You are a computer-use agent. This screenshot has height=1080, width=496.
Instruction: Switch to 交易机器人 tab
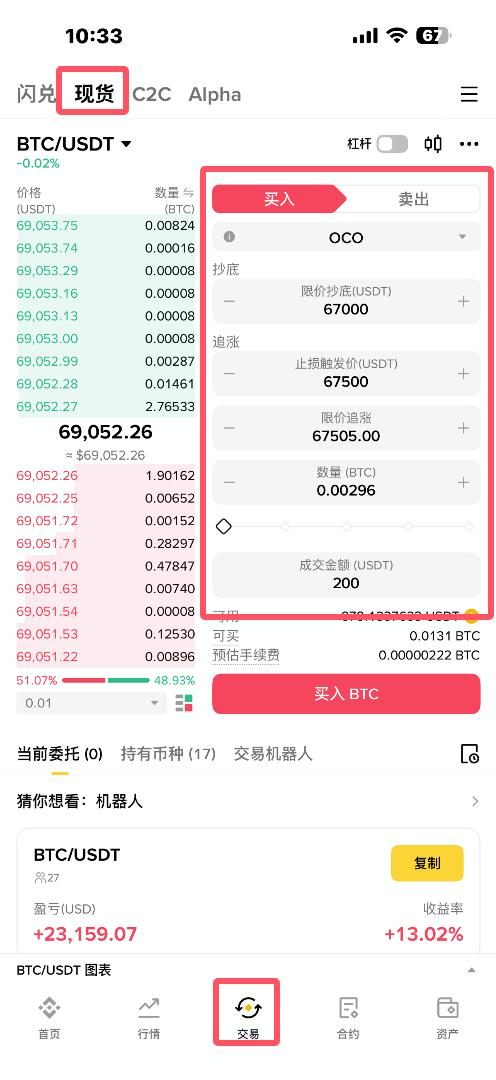click(x=273, y=754)
